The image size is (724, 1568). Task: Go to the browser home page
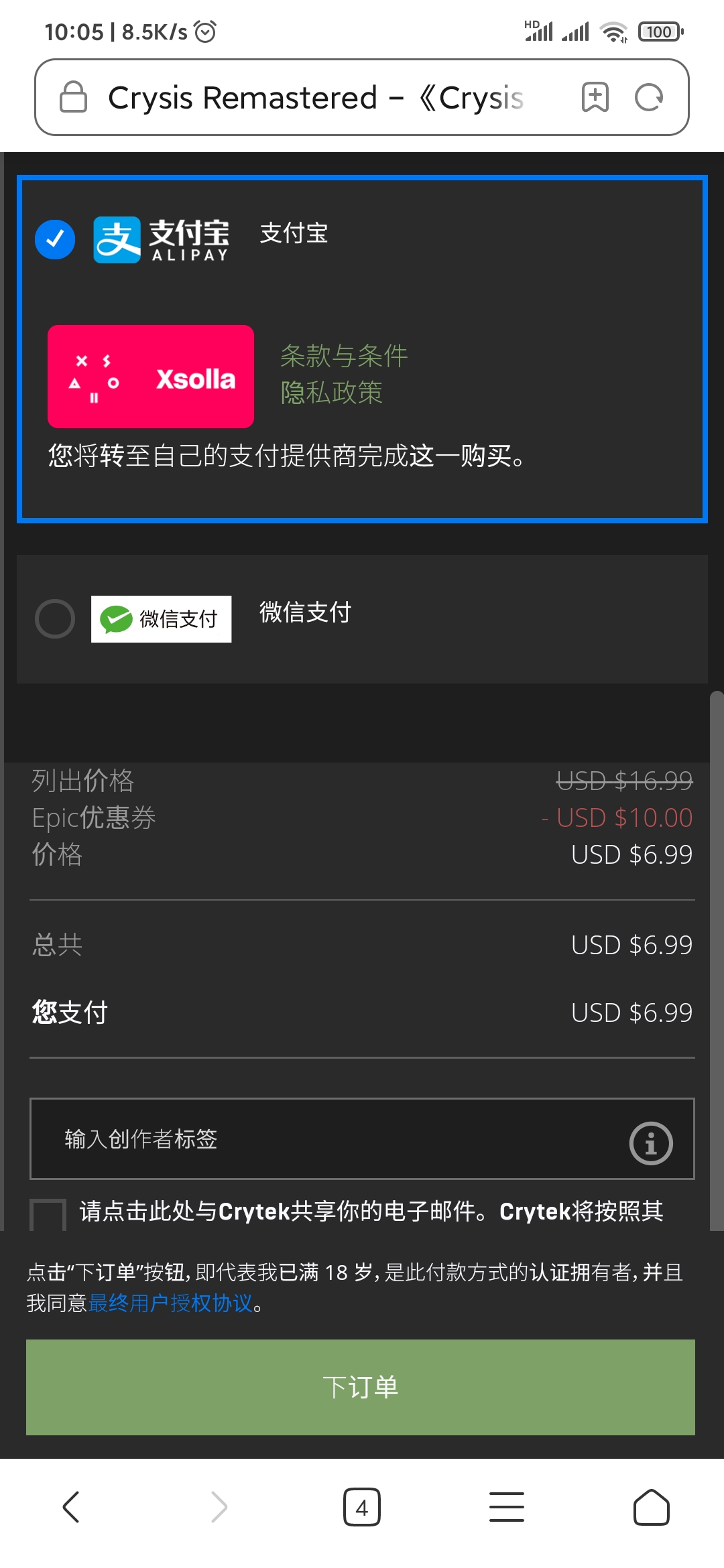click(652, 1507)
